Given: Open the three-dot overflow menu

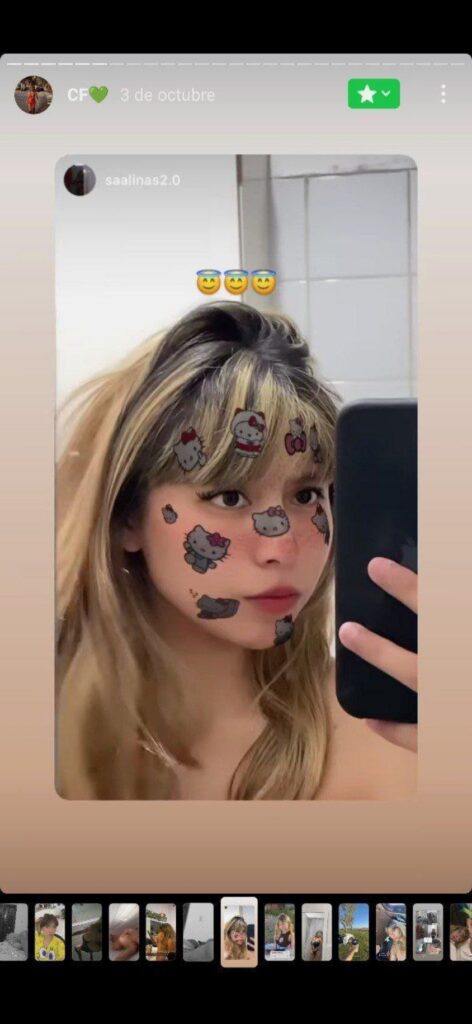Looking at the screenshot, I should pos(443,94).
